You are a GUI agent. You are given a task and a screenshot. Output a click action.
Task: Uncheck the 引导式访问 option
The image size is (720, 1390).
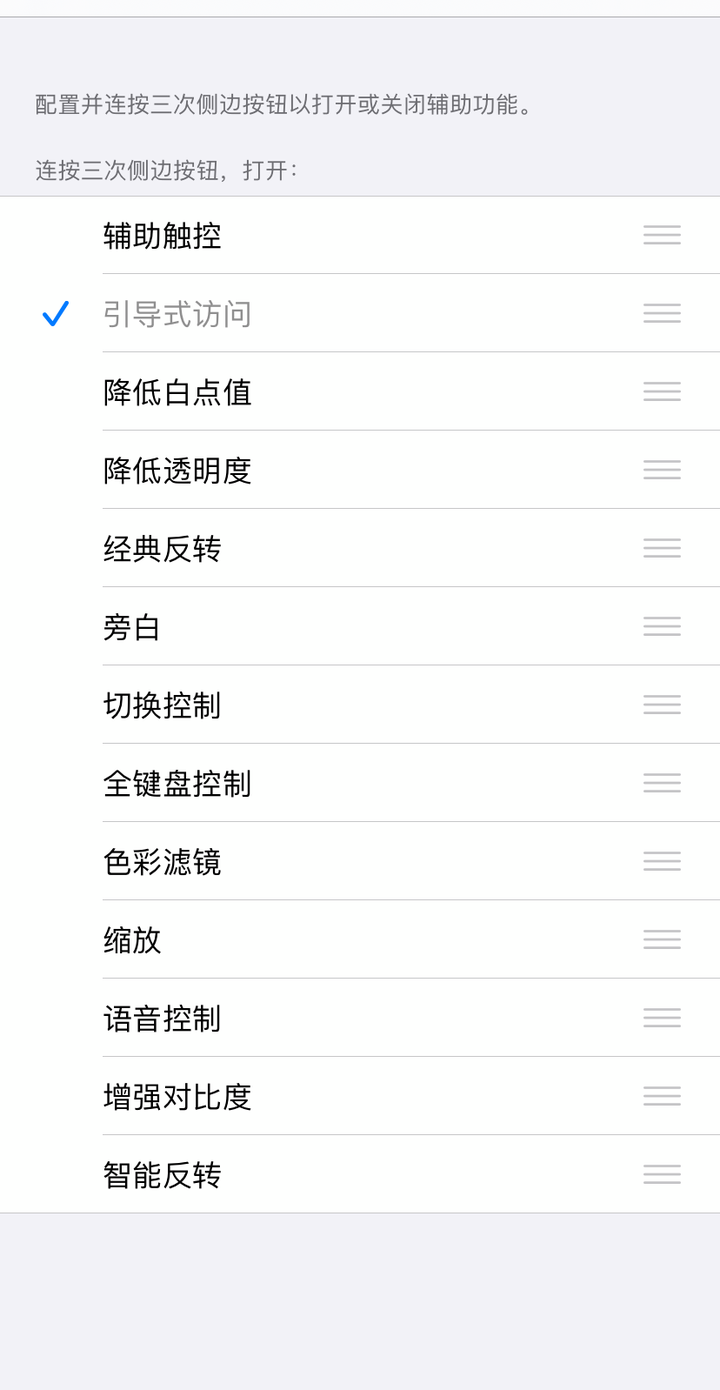coord(177,314)
